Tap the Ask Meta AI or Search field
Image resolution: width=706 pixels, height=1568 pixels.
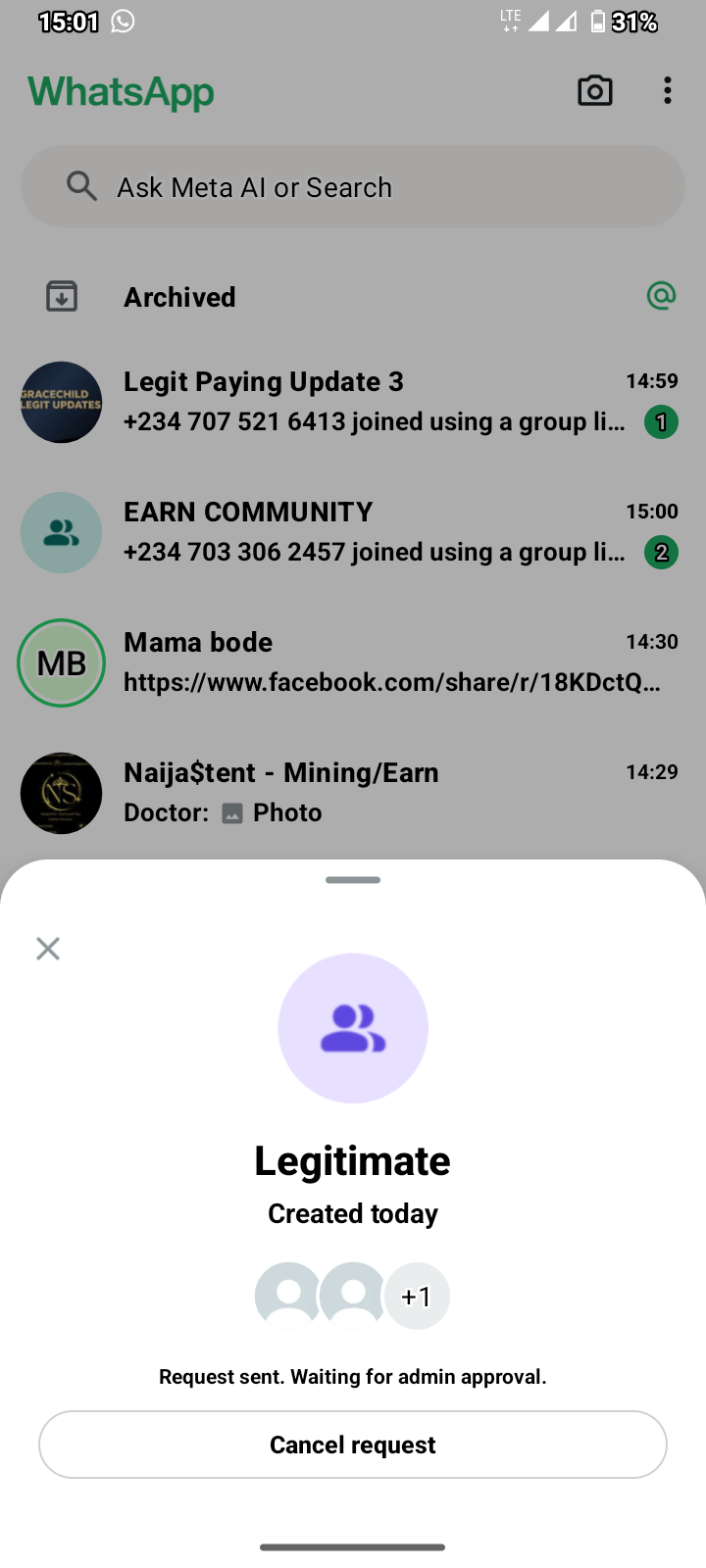tap(353, 187)
